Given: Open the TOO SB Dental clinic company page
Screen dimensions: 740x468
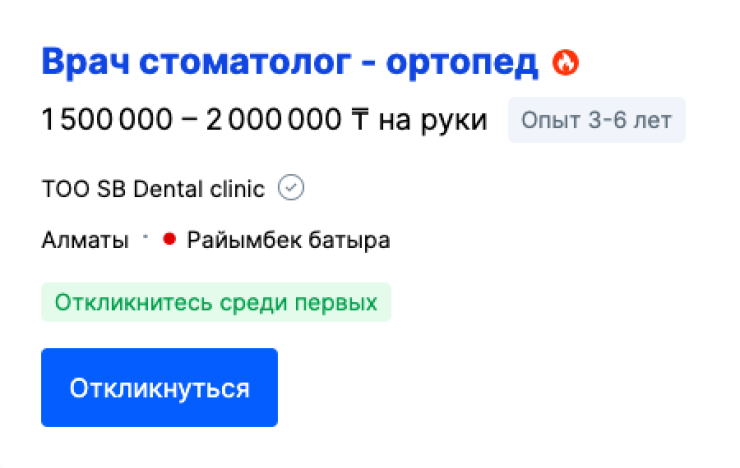Looking at the screenshot, I should 153,188.
